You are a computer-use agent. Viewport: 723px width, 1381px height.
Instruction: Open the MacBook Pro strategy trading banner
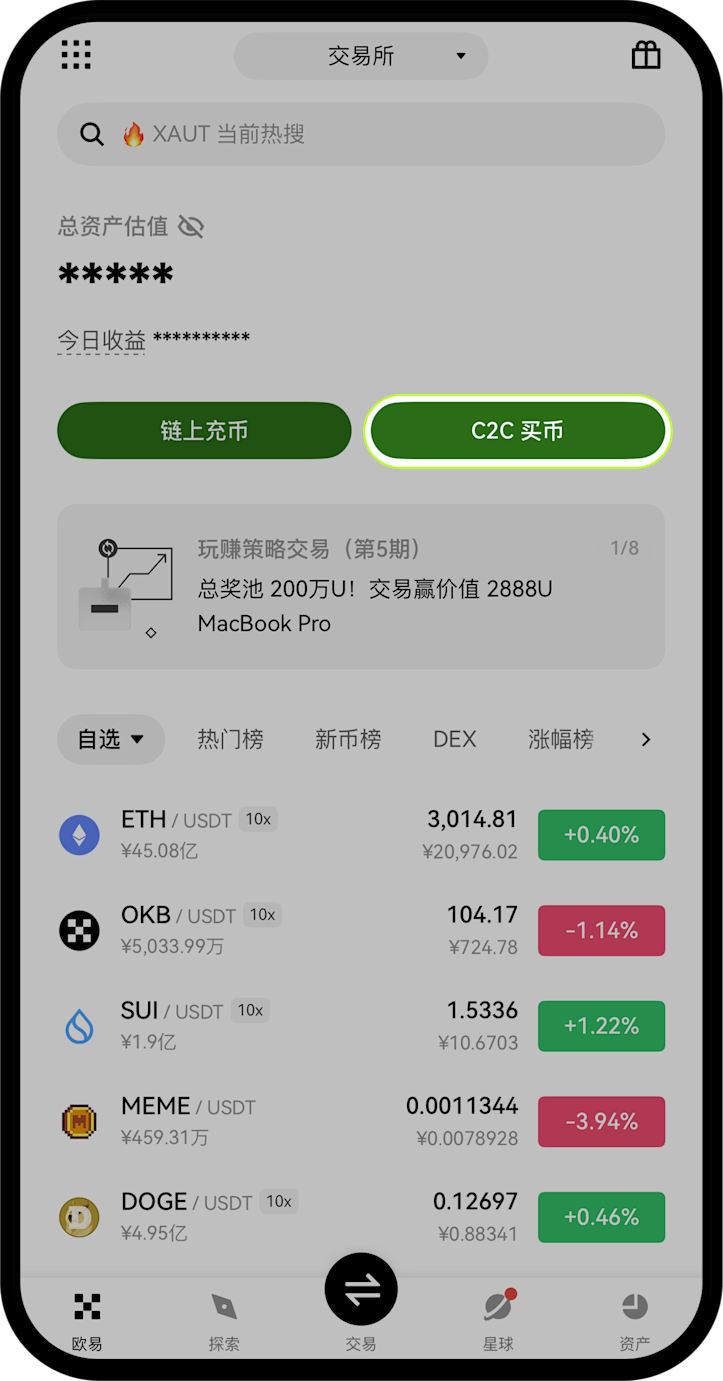(x=361, y=586)
